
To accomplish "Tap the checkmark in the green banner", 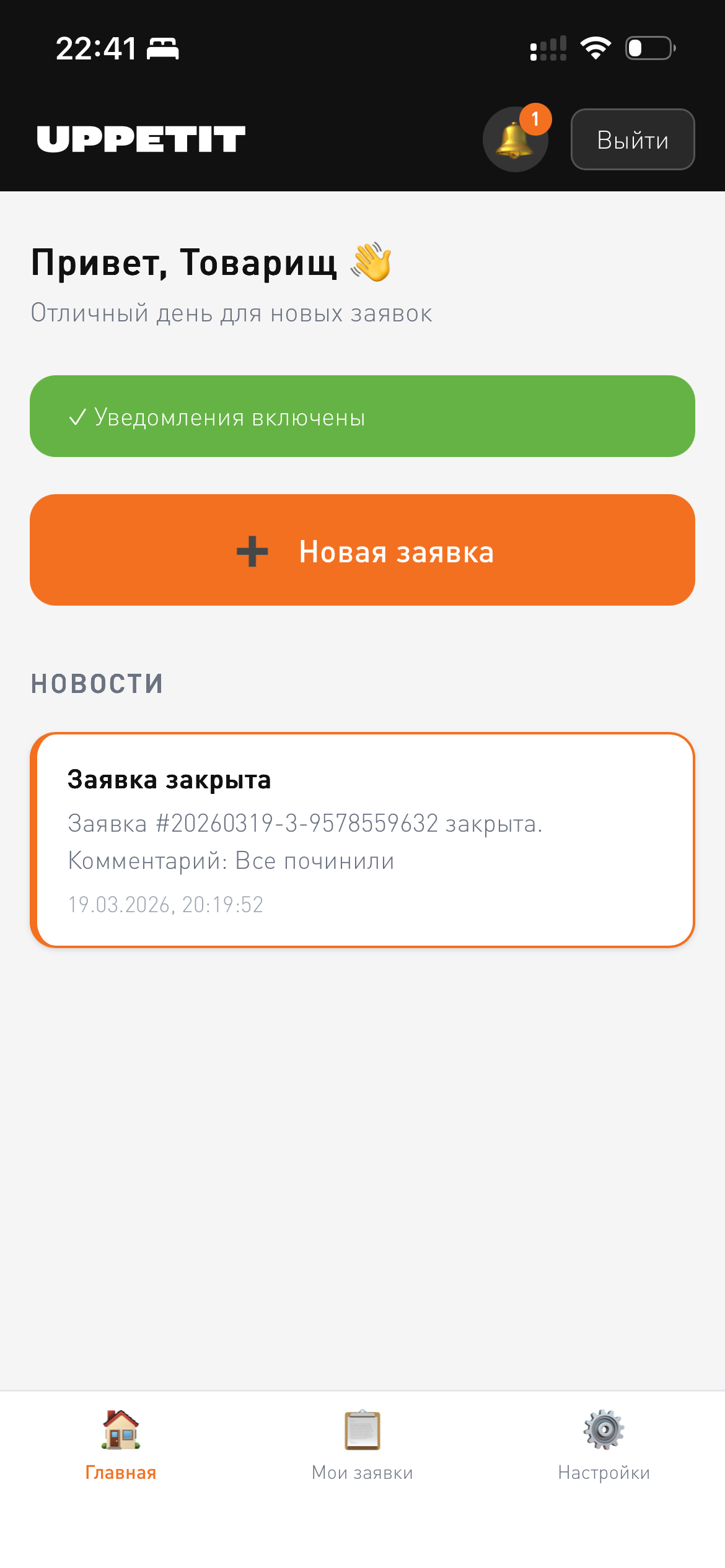I will [x=78, y=416].
